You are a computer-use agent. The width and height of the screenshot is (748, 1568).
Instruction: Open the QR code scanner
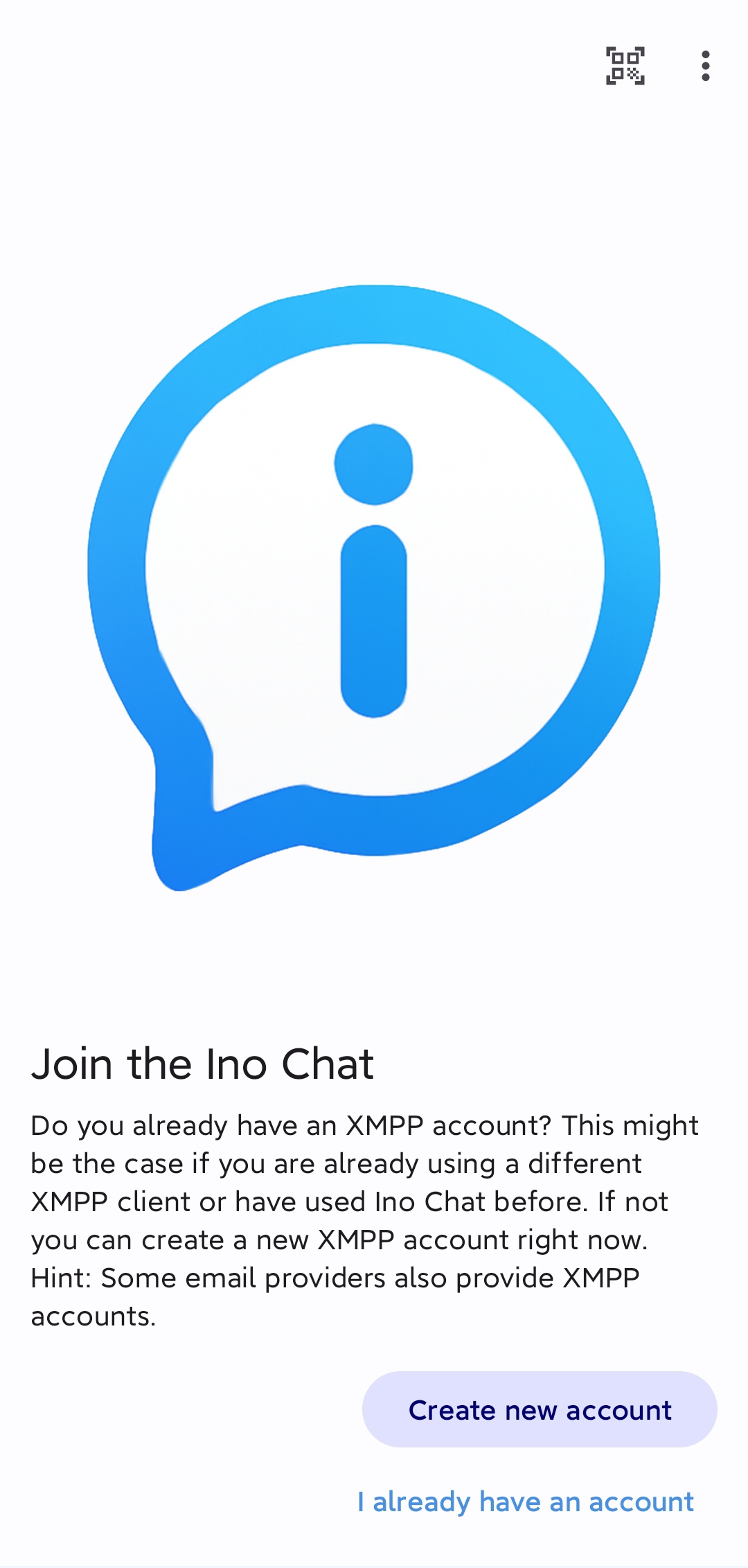click(x=625, y=66)
